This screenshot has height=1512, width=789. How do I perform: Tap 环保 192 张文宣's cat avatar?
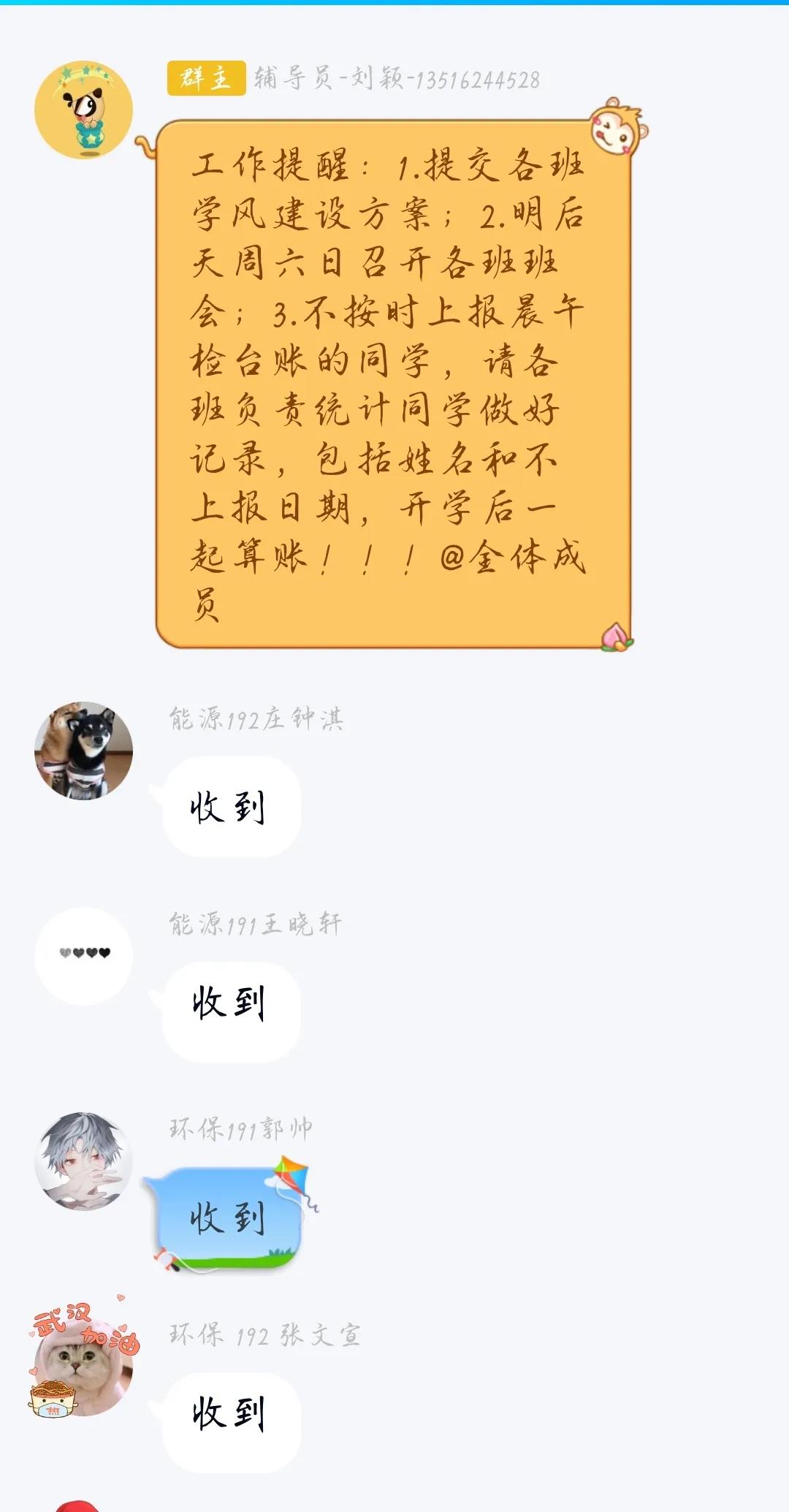[x=83, y=1366]
